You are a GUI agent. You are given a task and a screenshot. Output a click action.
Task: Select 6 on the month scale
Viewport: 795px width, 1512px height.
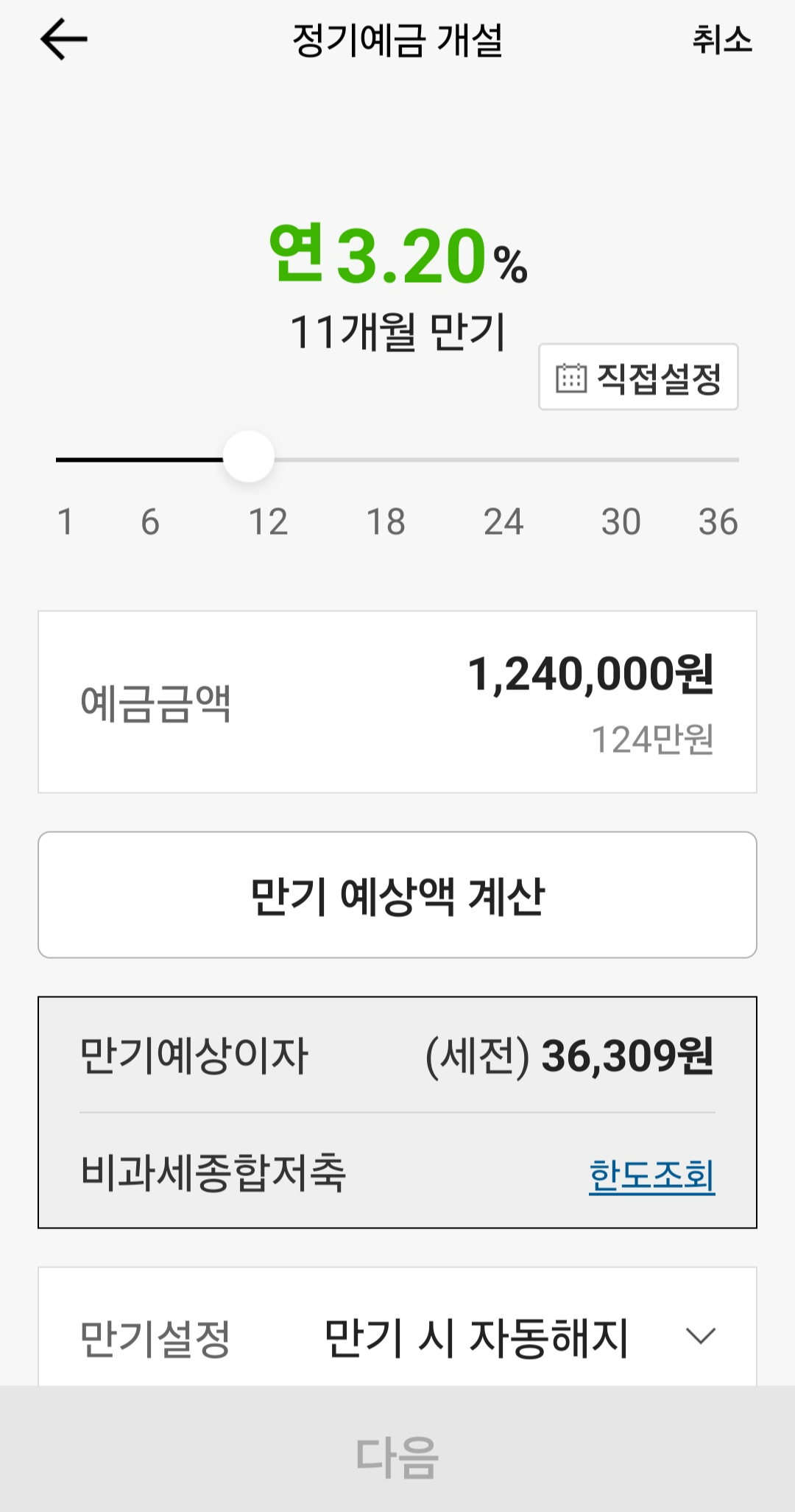click(x=151, y=524)
